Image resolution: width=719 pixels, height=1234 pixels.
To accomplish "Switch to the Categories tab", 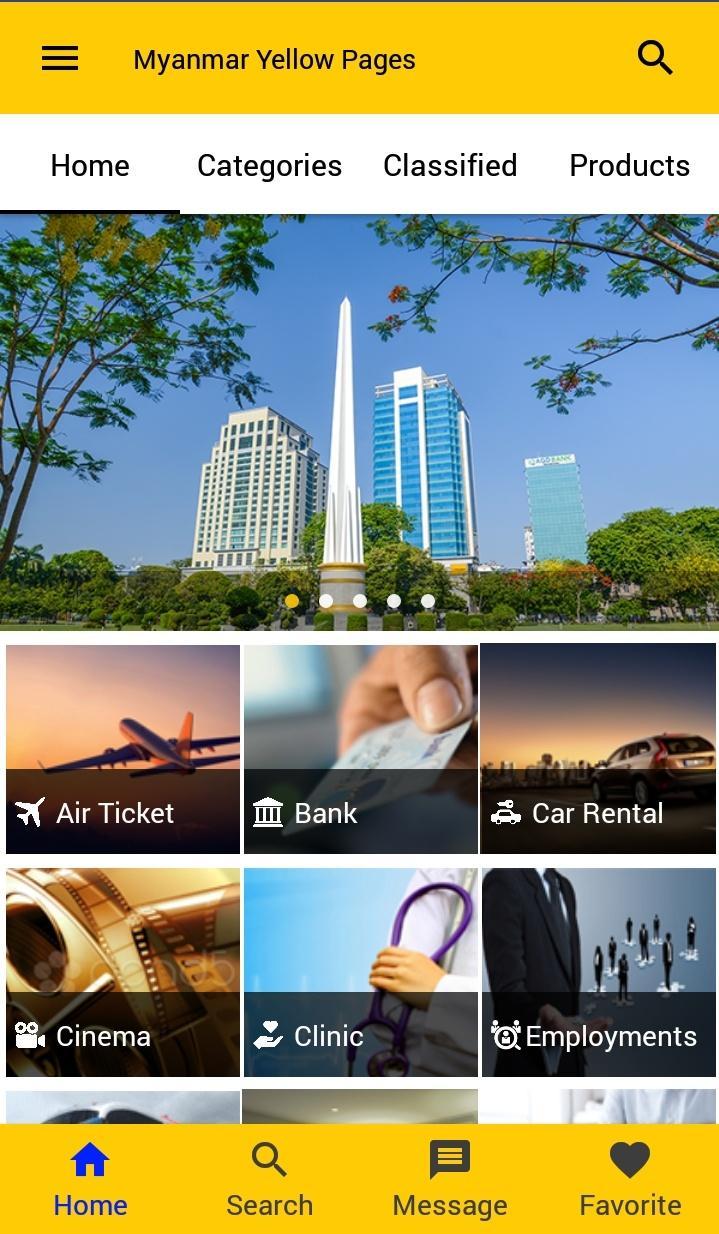I will click(x=269, y=166).
